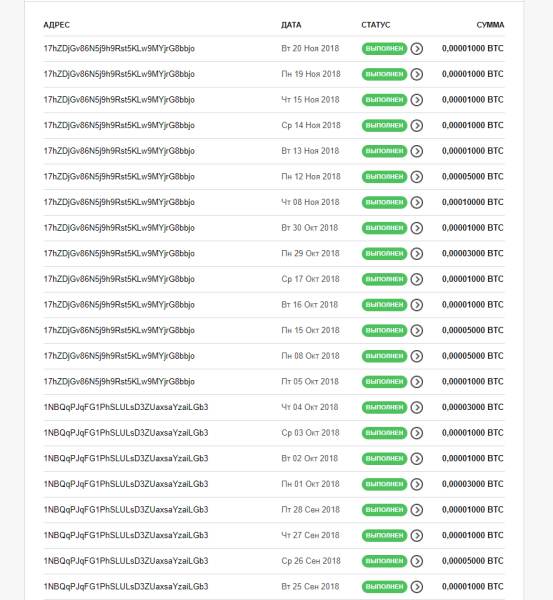Open details arrow for 19 Ноя 2018 payout

coord(417,74)
